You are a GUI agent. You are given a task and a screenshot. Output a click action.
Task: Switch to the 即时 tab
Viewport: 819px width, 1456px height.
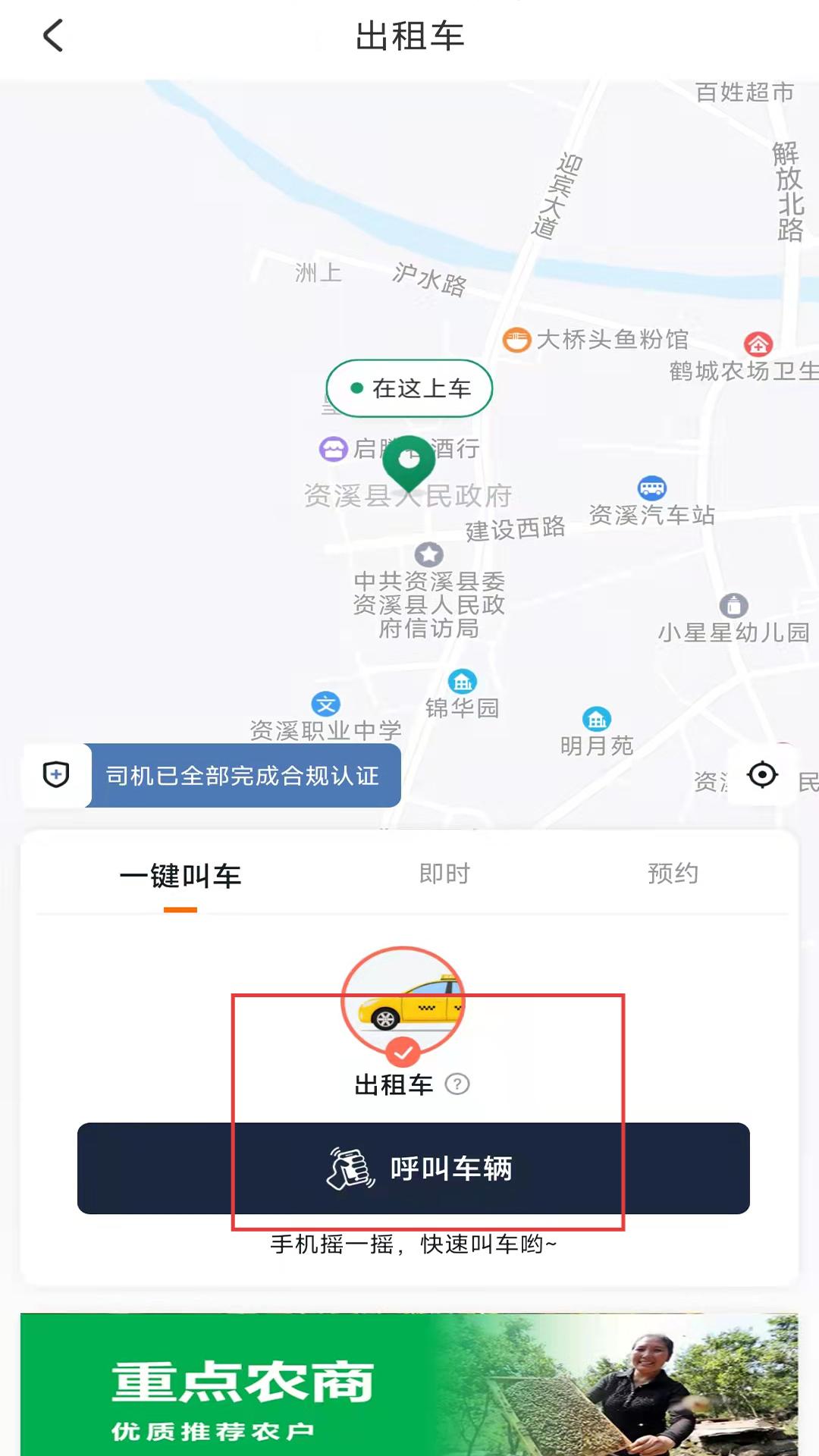tap(444, 874)
